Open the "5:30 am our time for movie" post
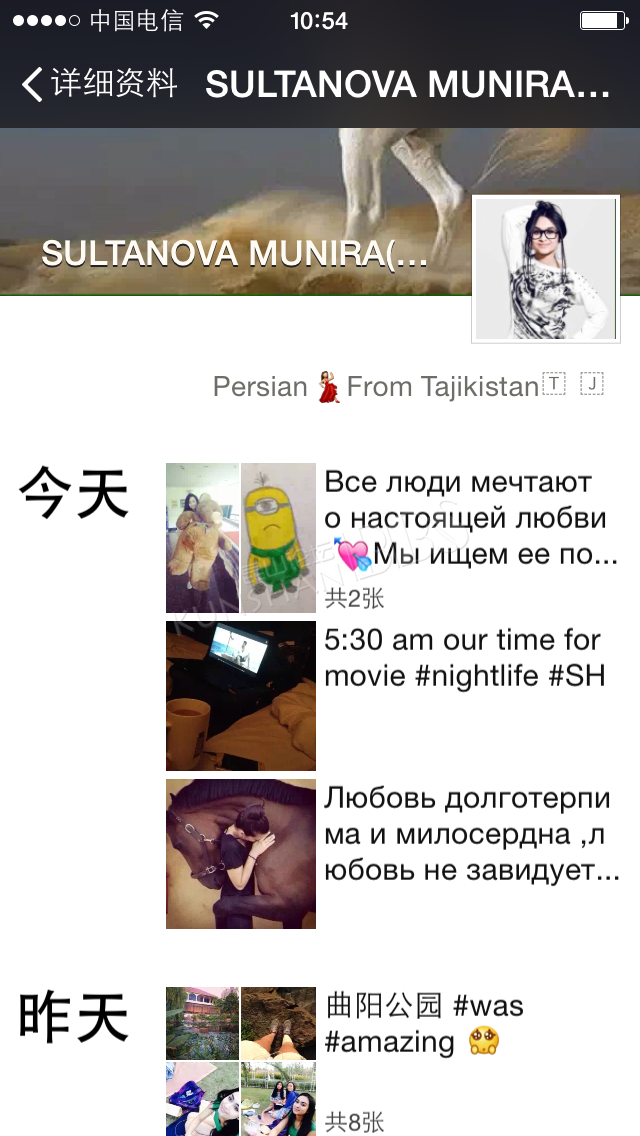640x1136 pixels. [x=394, y=696]
